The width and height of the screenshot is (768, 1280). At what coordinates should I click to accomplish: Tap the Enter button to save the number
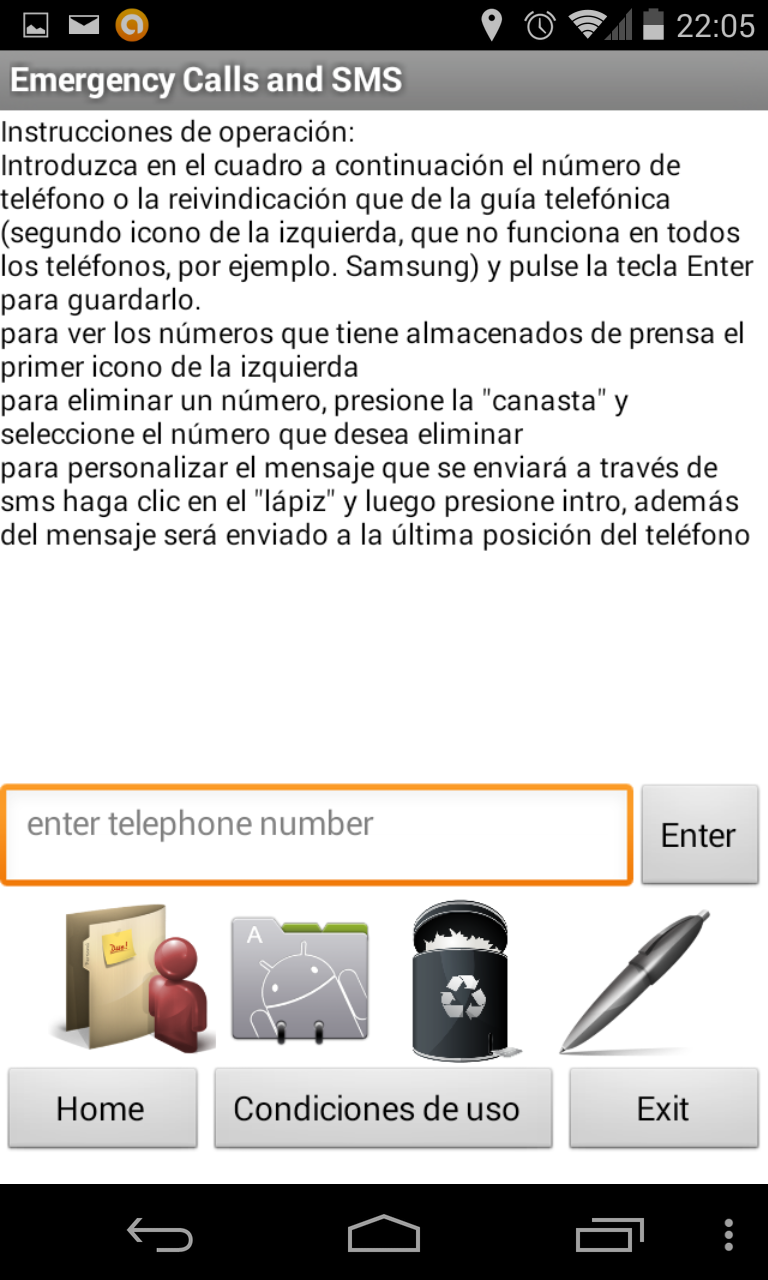699,835
